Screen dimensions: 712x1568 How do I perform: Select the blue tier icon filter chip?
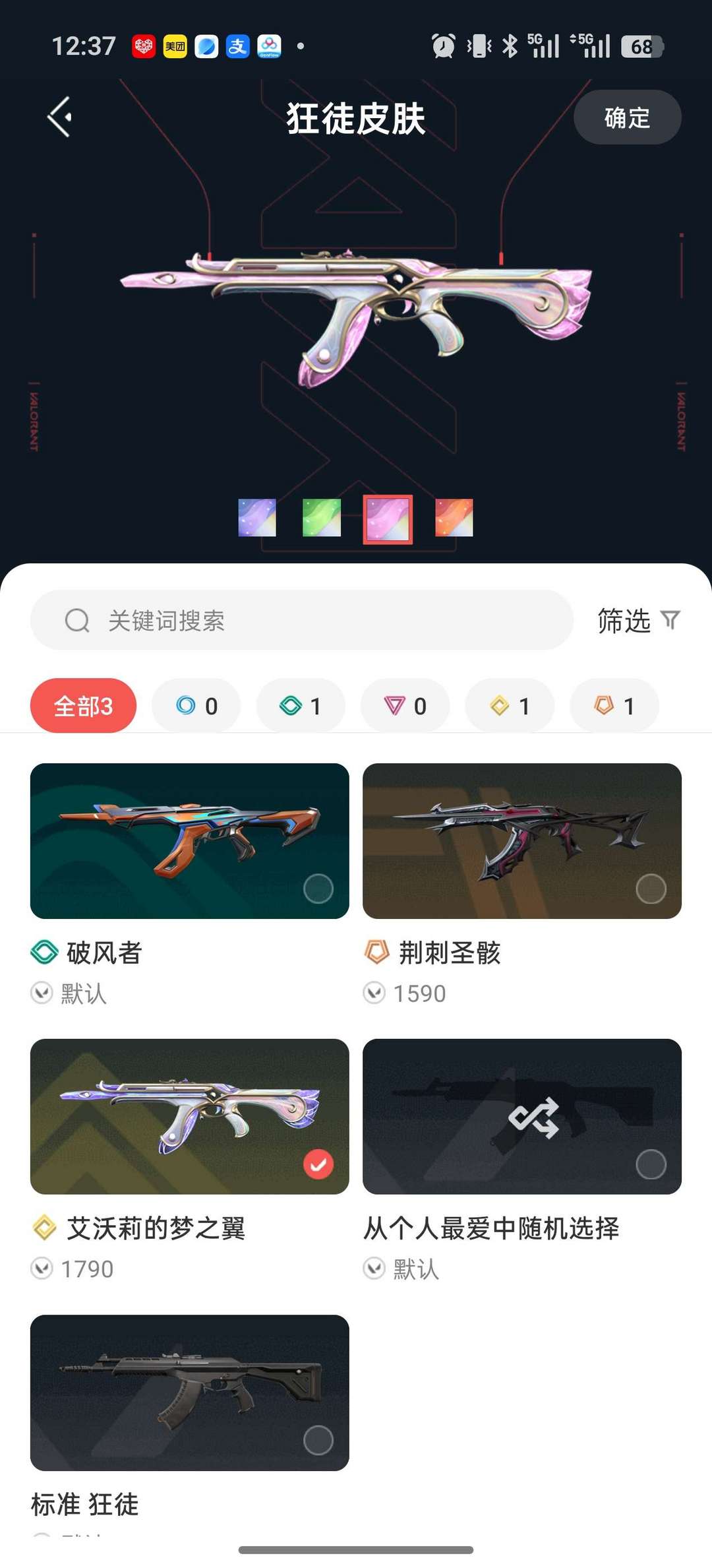[195, 705]
